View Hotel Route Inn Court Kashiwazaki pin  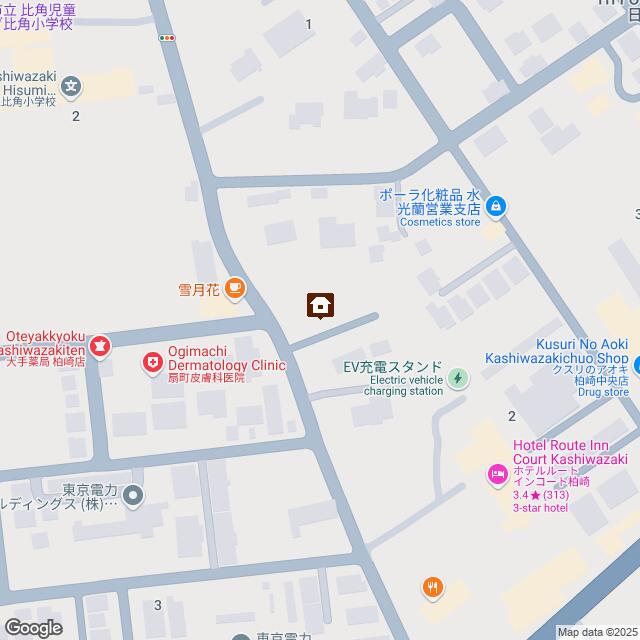pos(495,472)
